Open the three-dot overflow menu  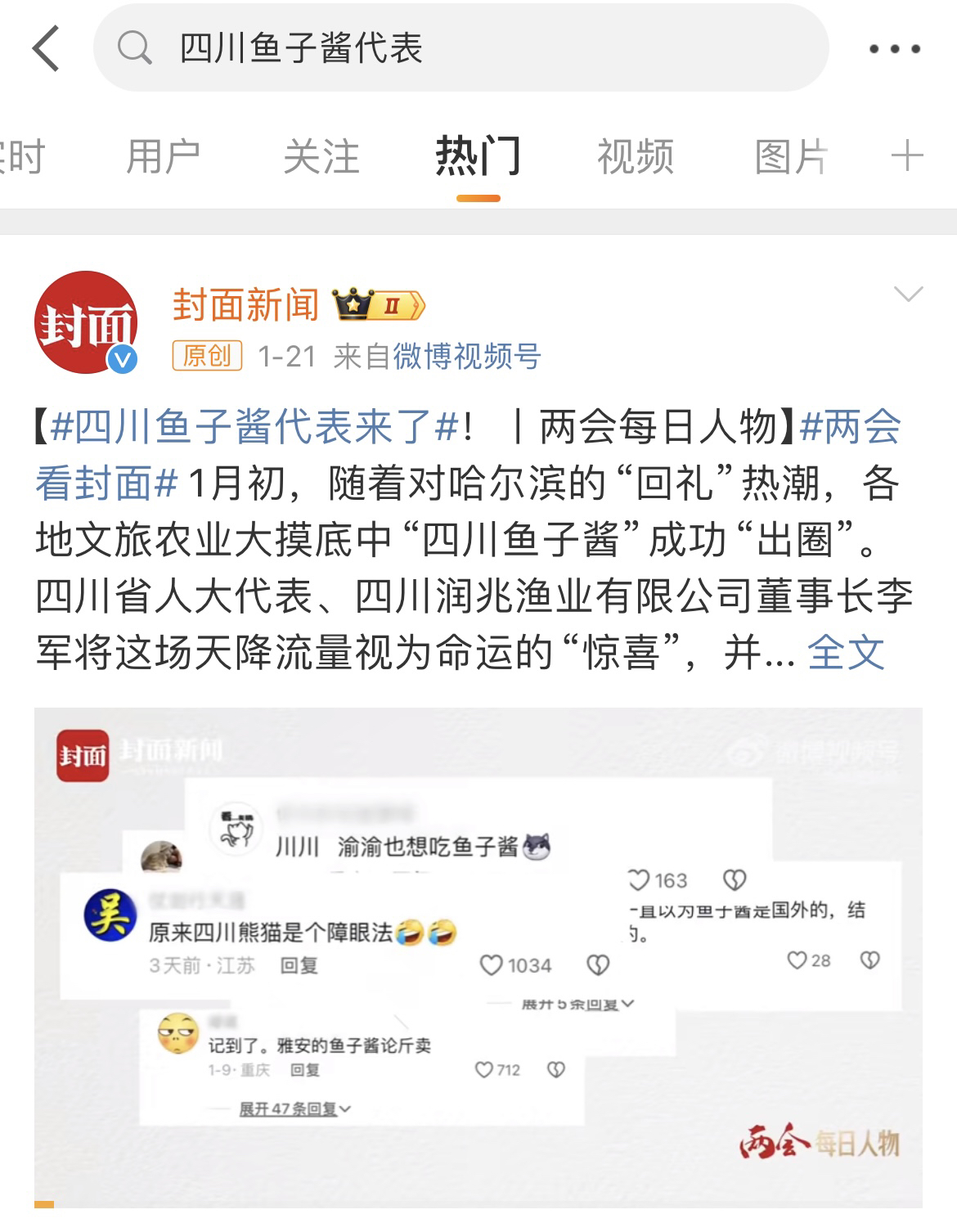pos(894,49)
